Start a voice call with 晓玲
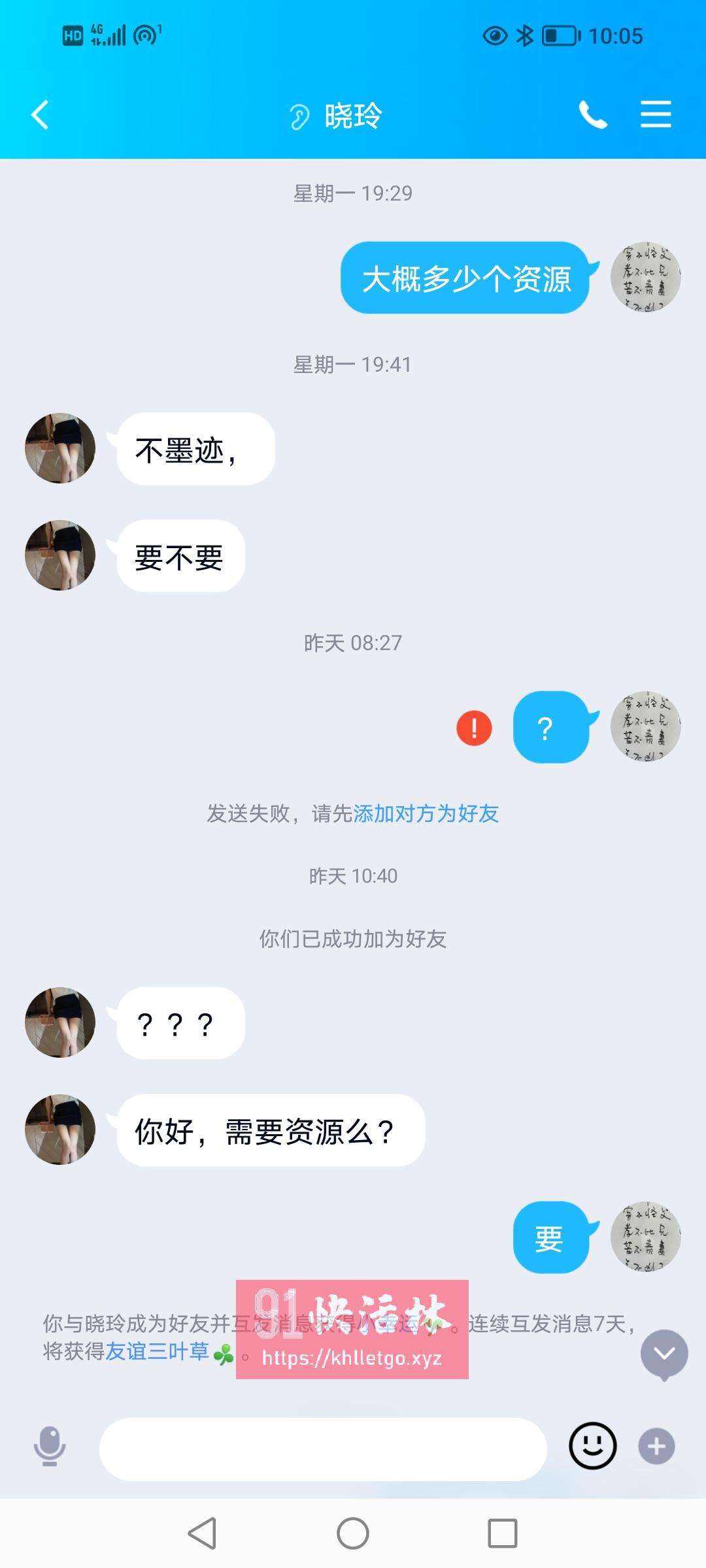 click(592, 114)
